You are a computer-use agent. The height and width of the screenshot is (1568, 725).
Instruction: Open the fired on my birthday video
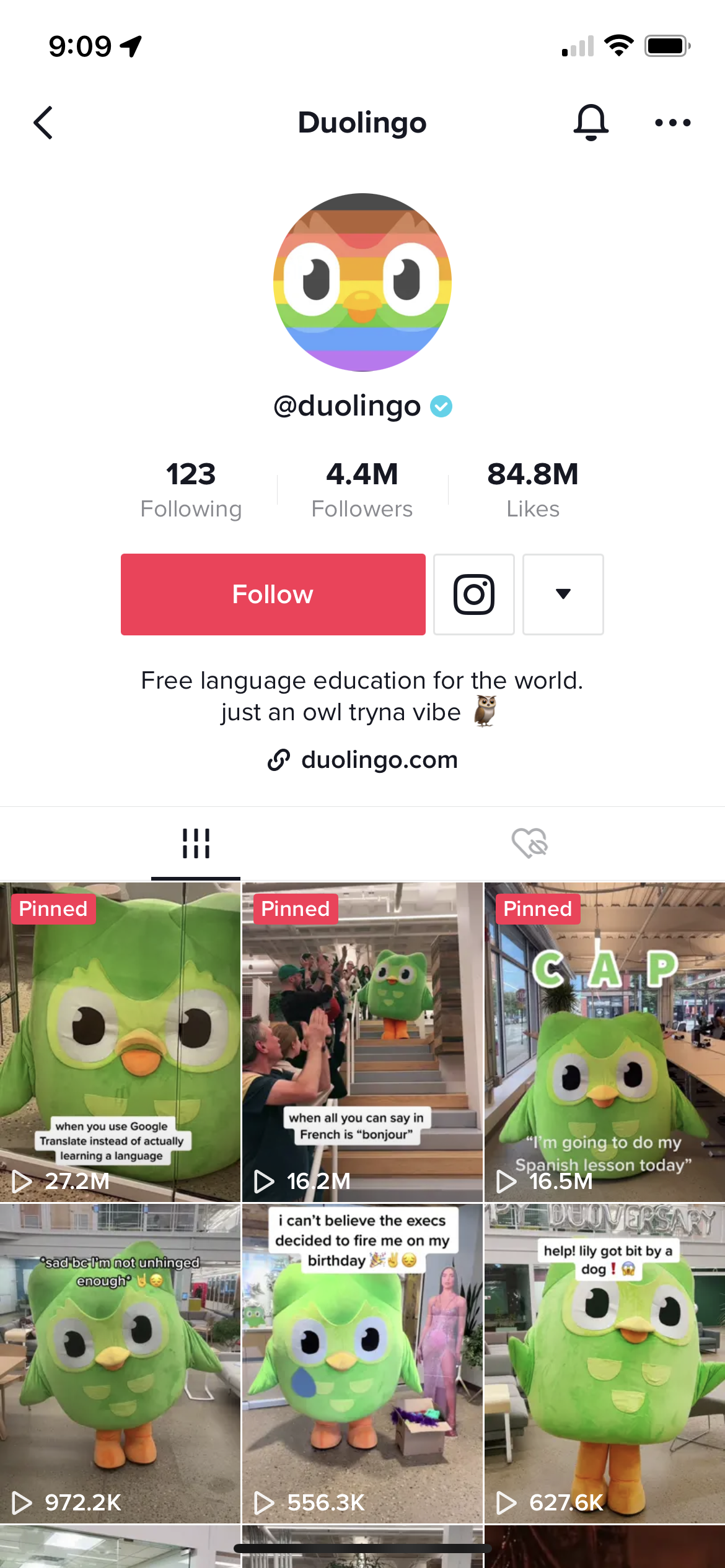coord(362,1362)
